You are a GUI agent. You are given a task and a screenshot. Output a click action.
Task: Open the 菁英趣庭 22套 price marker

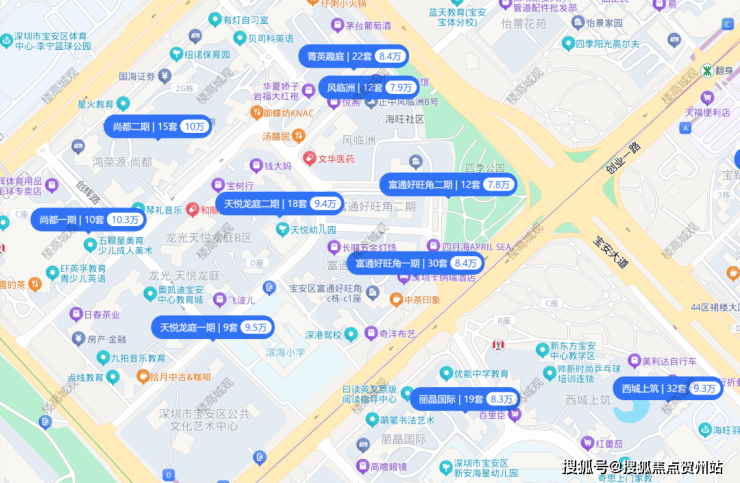352,56
